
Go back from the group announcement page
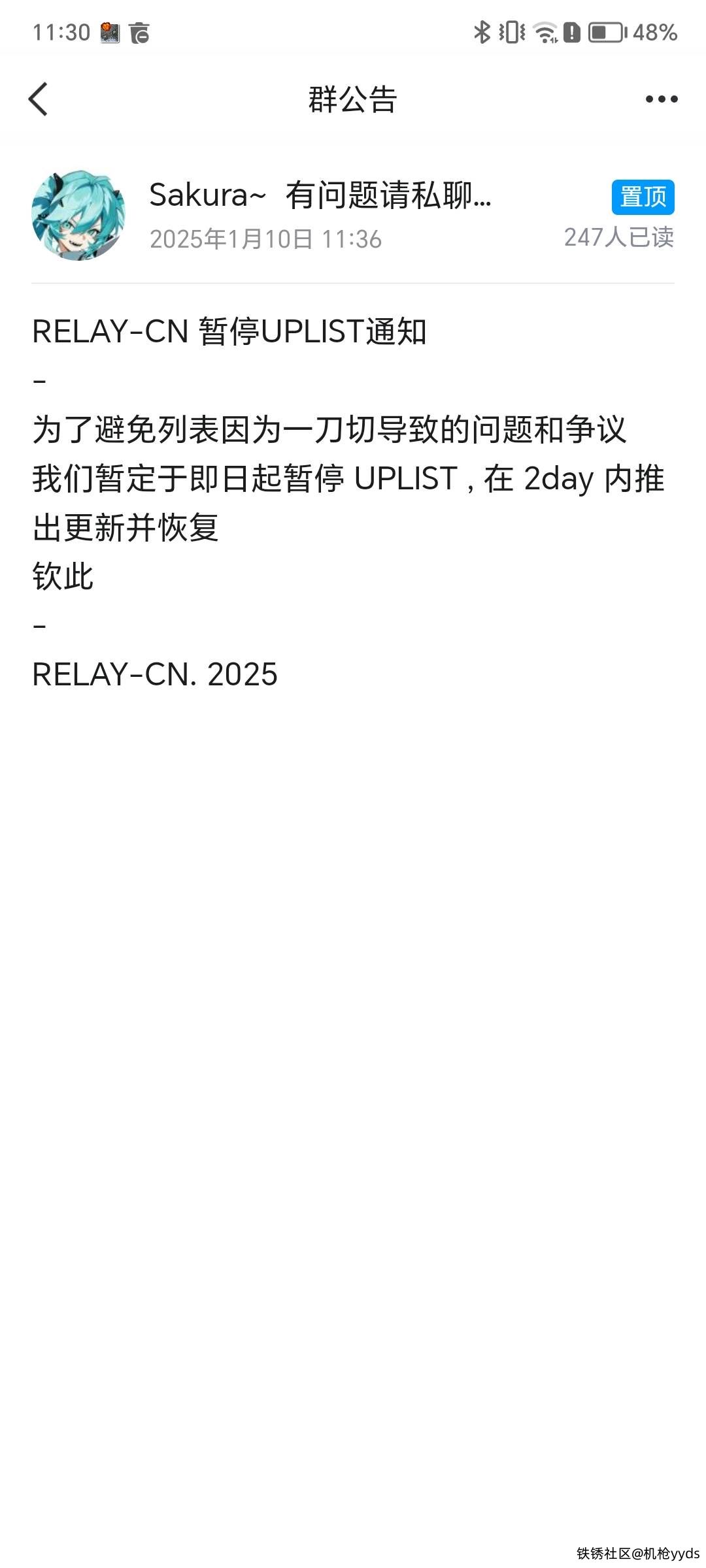[x=39, y=99]
